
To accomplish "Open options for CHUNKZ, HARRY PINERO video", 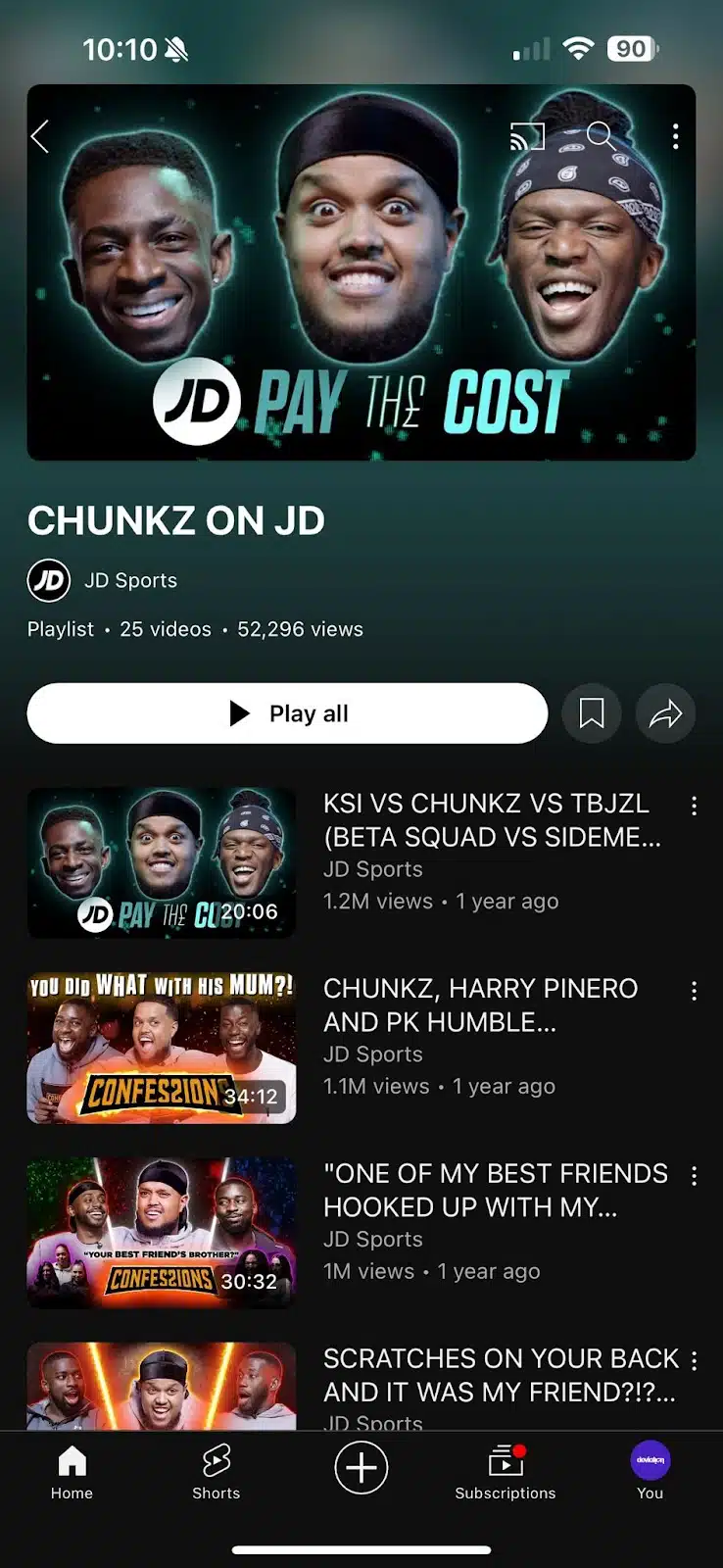I will (694, 991).
